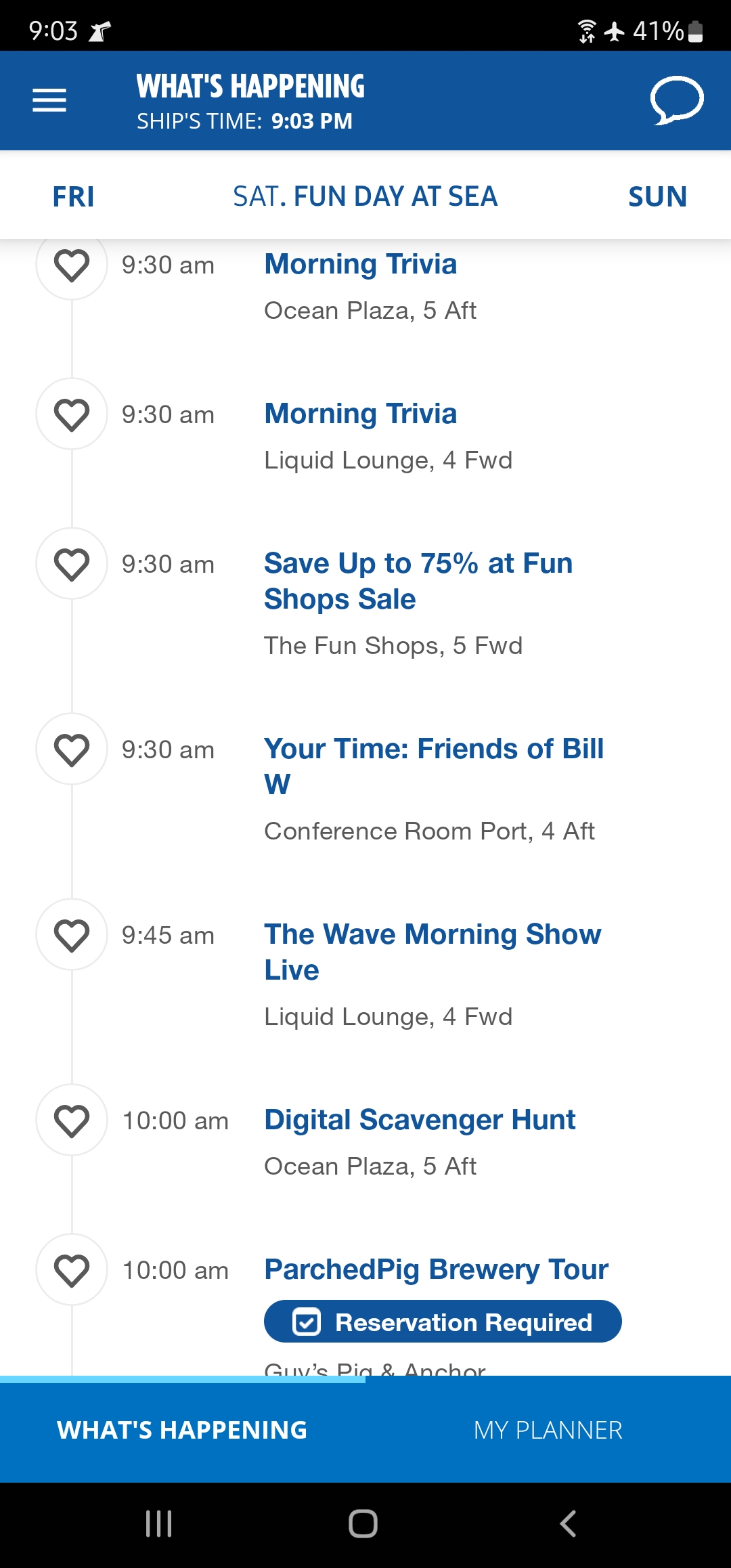Open ParchedPig Brewery Tour details
The width and height of the screenshot is (731, 1568).
(436, 1269)
